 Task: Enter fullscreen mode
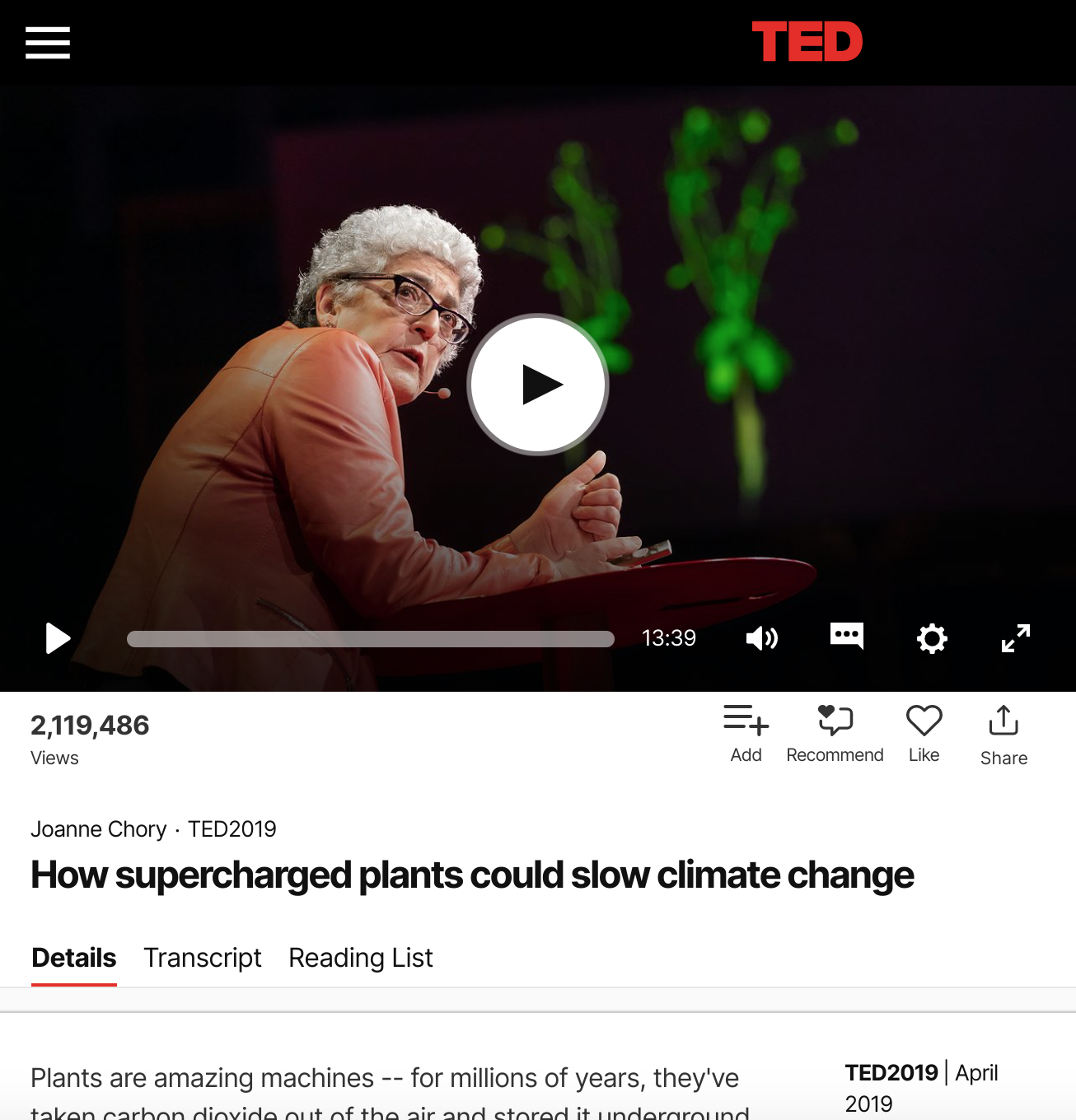1016,638
